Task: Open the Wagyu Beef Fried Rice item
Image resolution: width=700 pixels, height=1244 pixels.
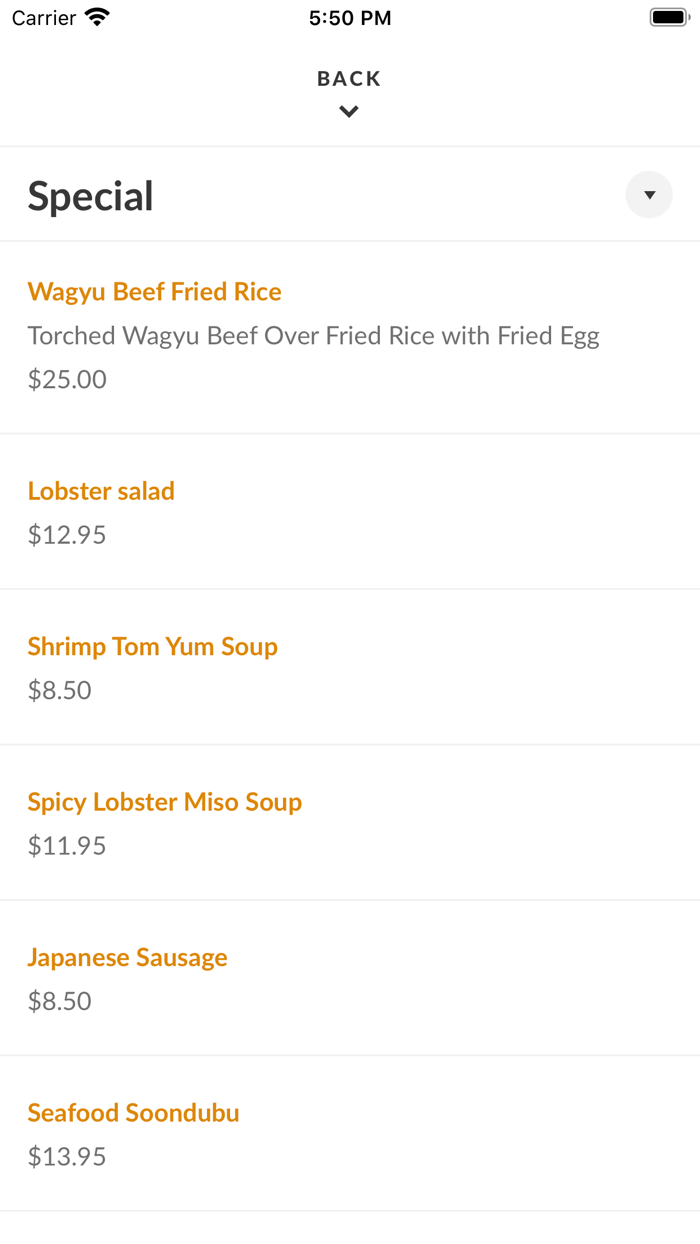Action: [x=155, y=292]
